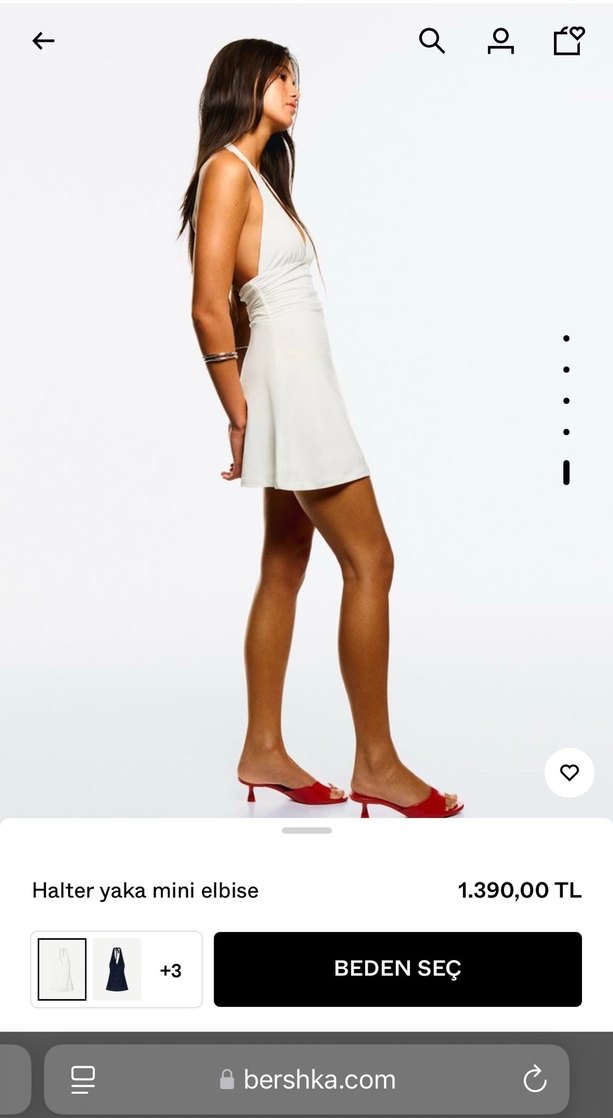The width and height of the screenshot is (613, 1118).
Task: Open the account profile icon
Action: (x=500, y=41)
